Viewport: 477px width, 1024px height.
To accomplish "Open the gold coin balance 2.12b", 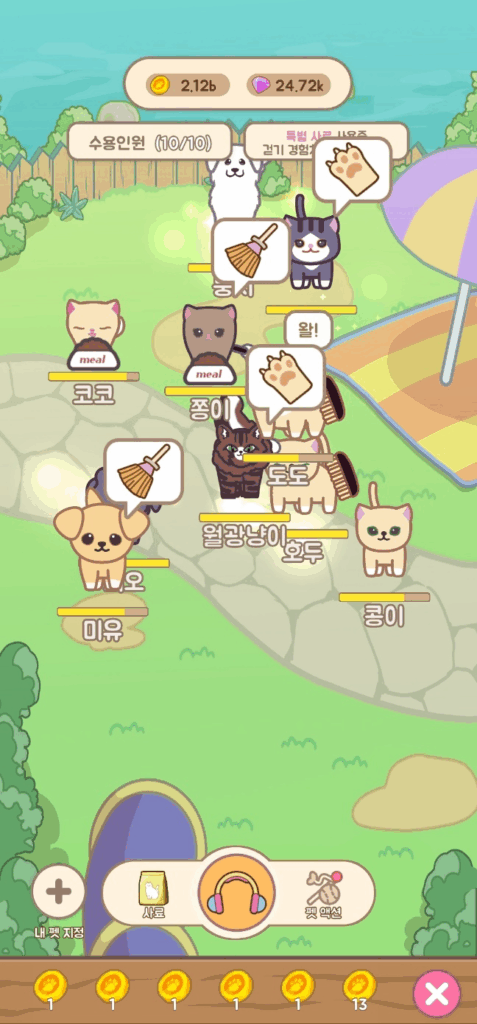I will pos(188,85).
